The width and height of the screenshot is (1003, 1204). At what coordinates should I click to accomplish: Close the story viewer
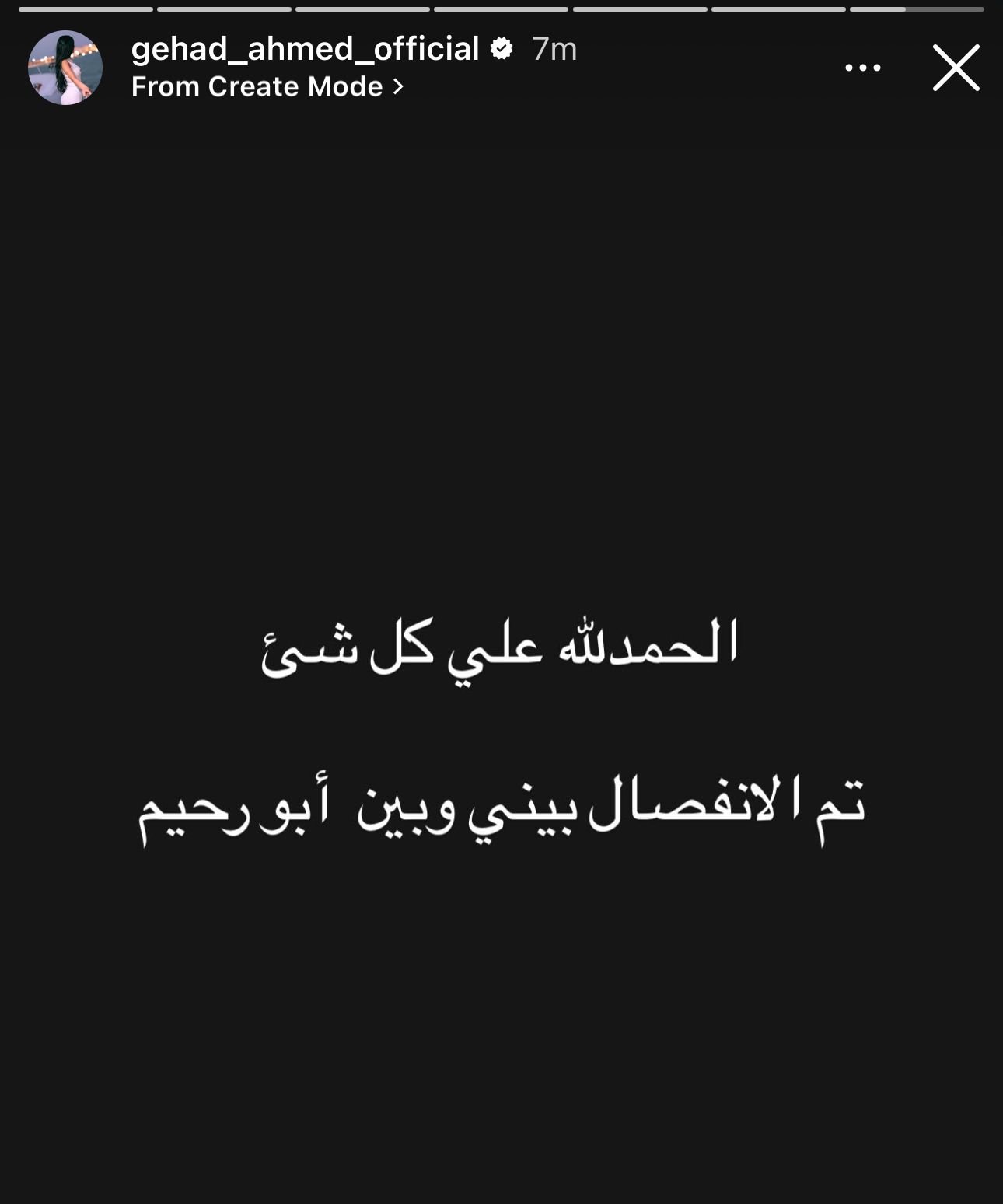click(x=956, y=68)
